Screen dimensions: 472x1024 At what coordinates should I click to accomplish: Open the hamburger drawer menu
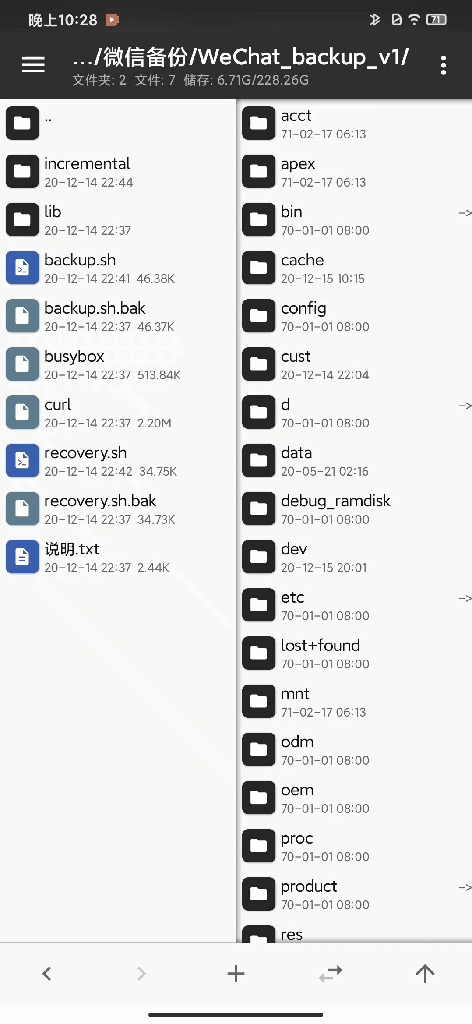33,65
